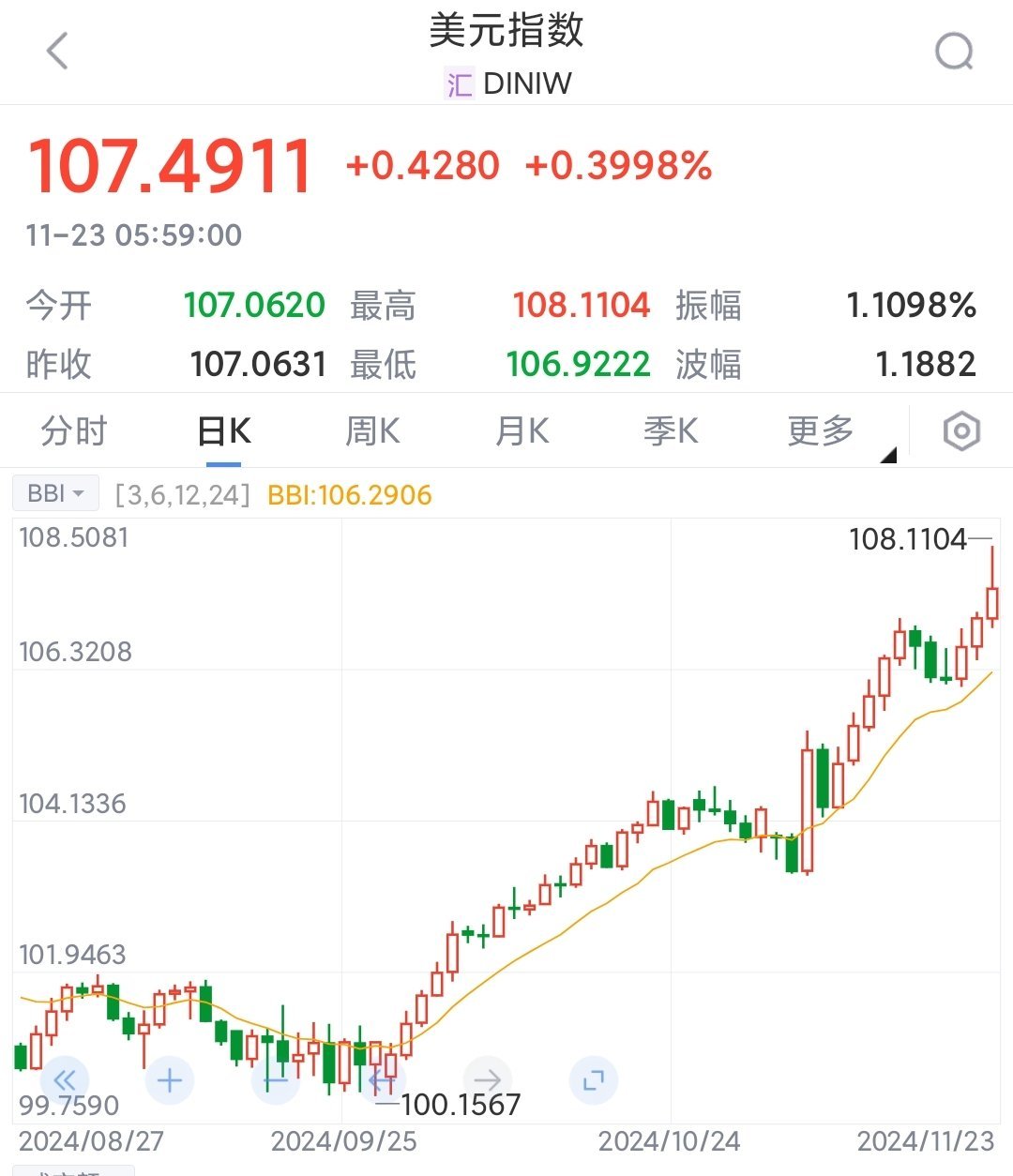Expand the 更多 chart period options
This screenshot has height=1176, width=1013.
[820, 430]
